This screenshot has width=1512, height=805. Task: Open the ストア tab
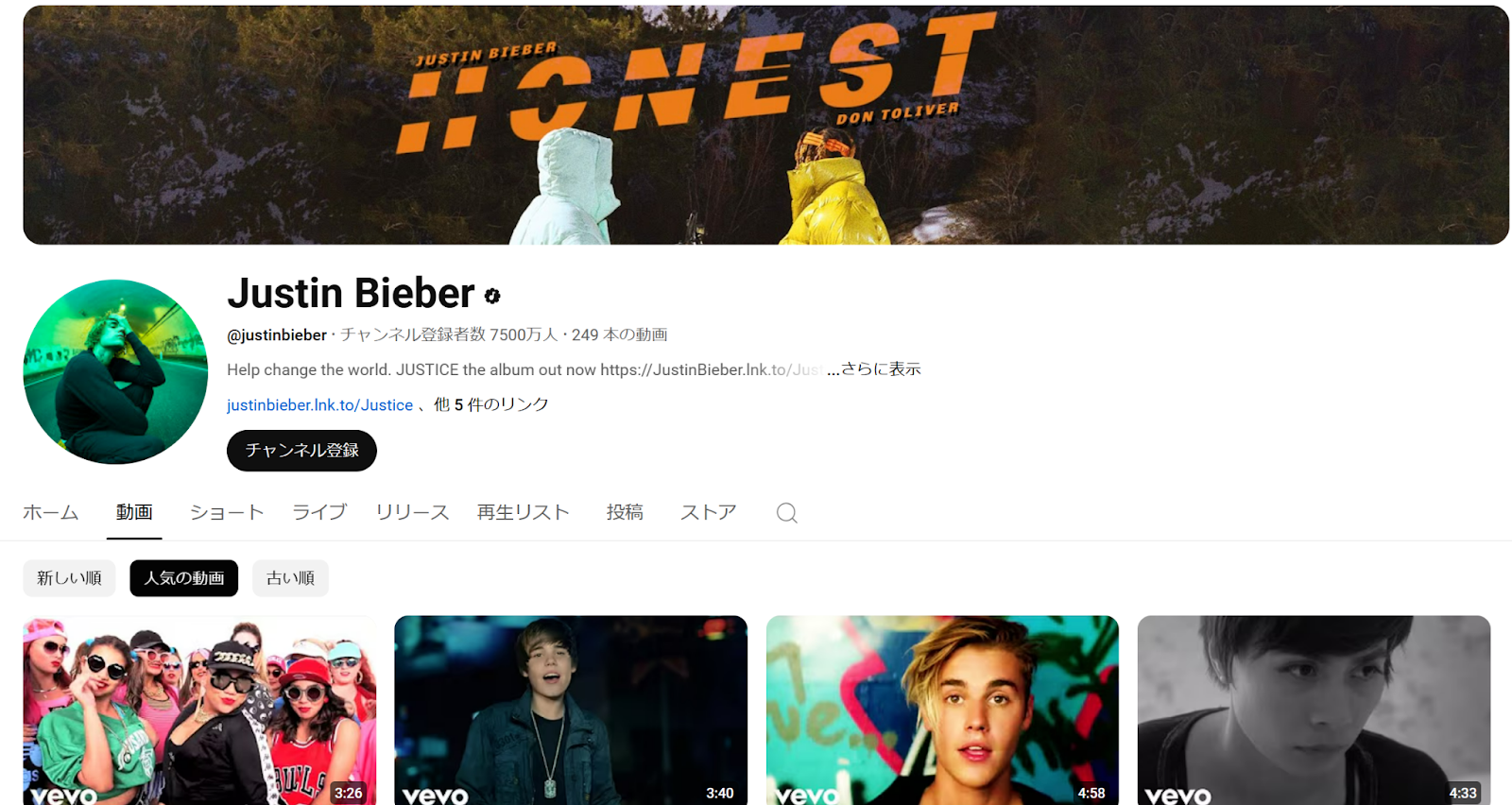point(708,512)
